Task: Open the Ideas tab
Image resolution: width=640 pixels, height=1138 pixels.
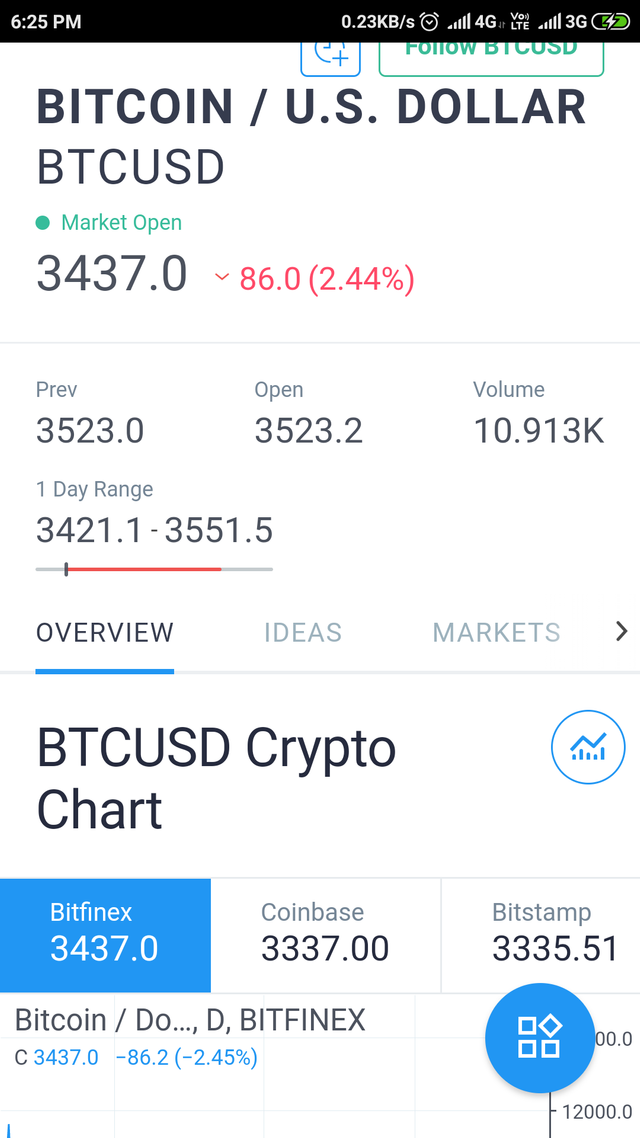Action: tap(303, 632)
